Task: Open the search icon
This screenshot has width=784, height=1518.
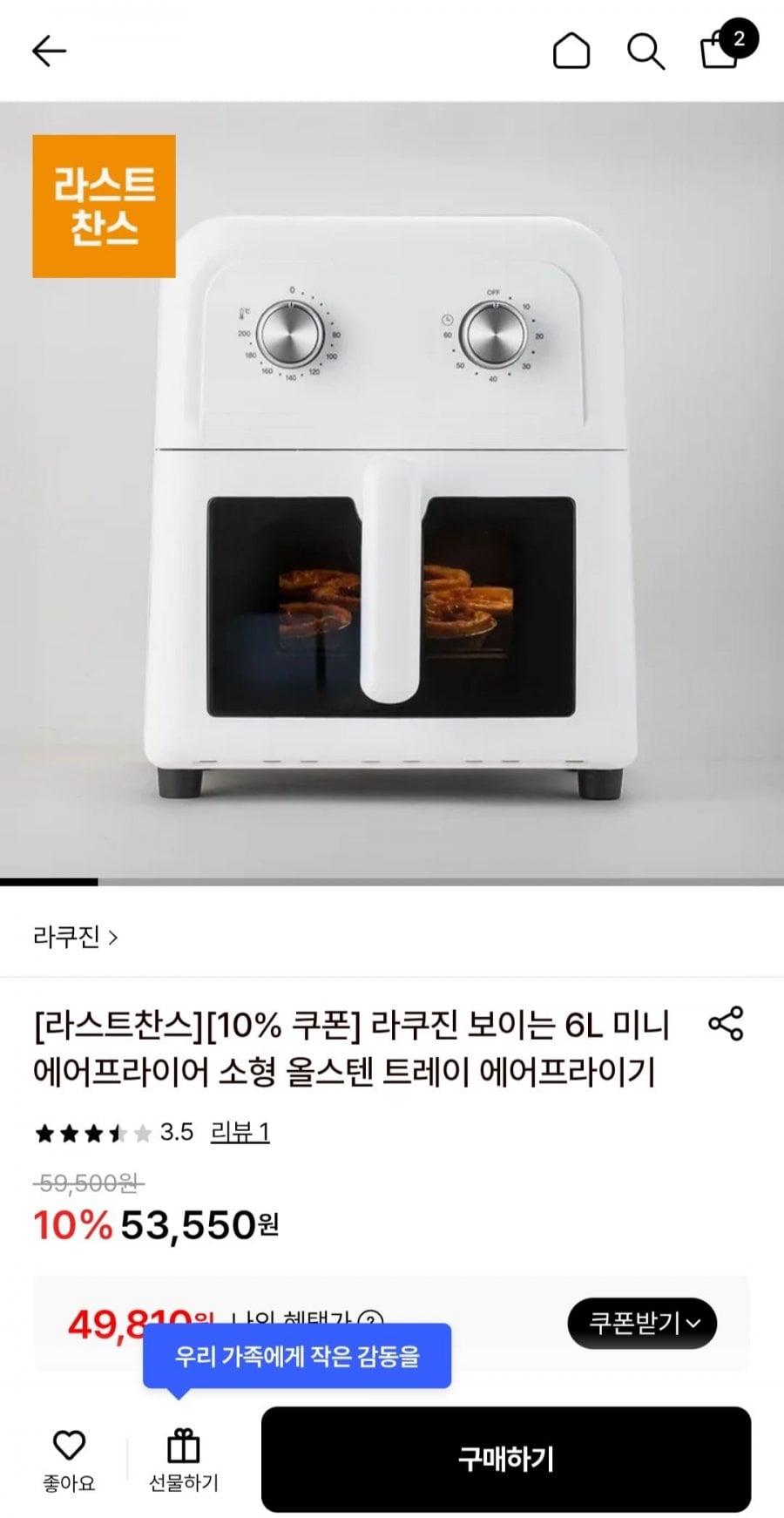Action: point(645,51)
